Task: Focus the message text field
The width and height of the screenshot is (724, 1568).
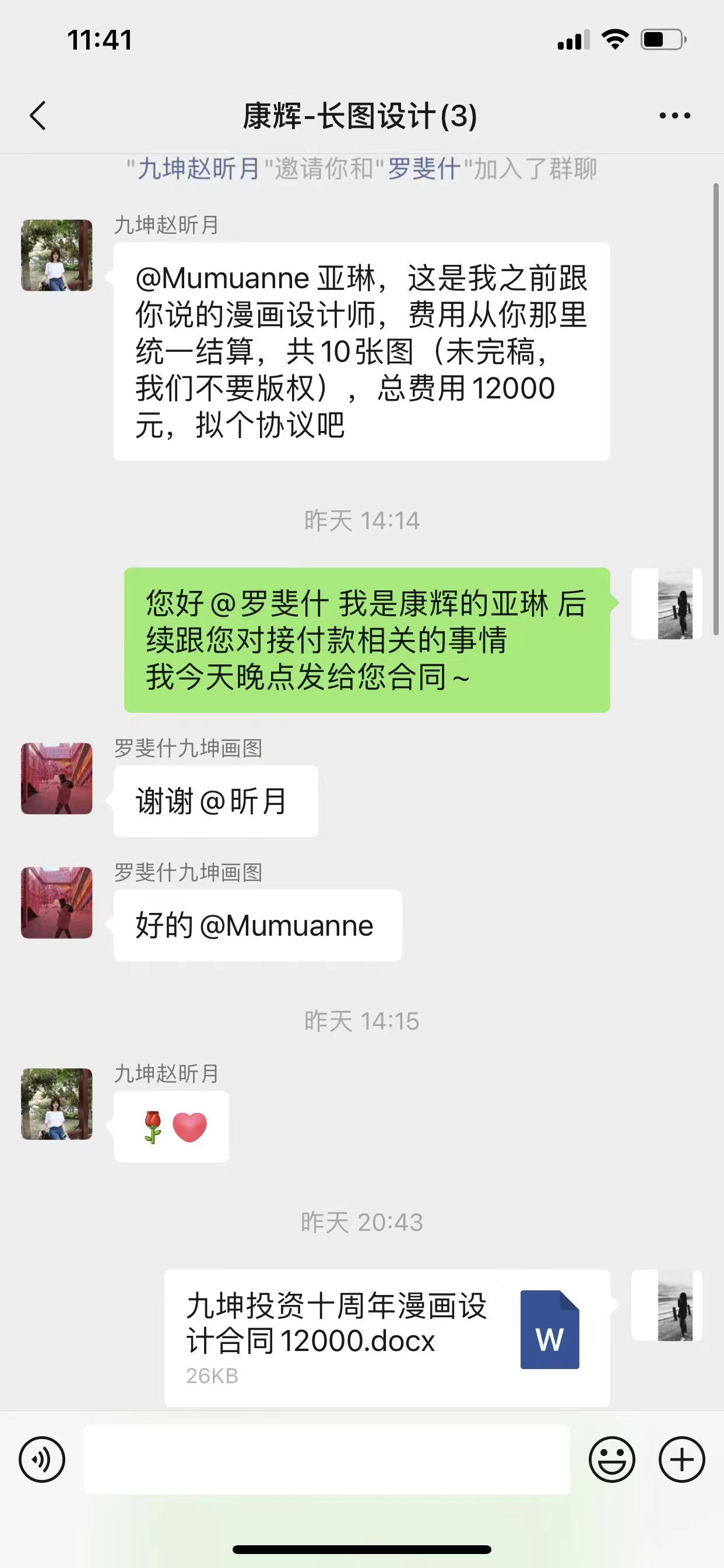Action: click(x=326, y=1459)
